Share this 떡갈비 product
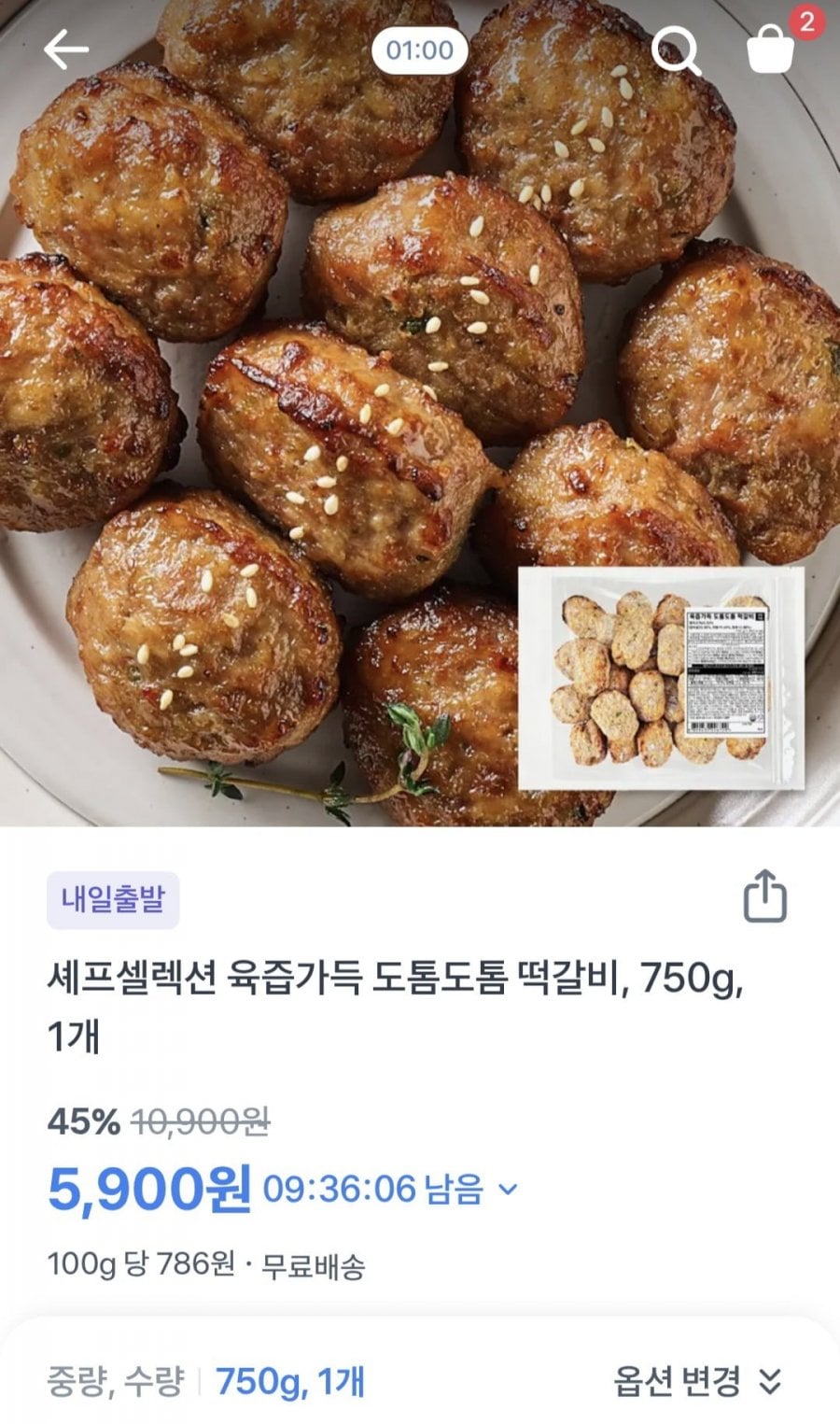 coord(764,897)
